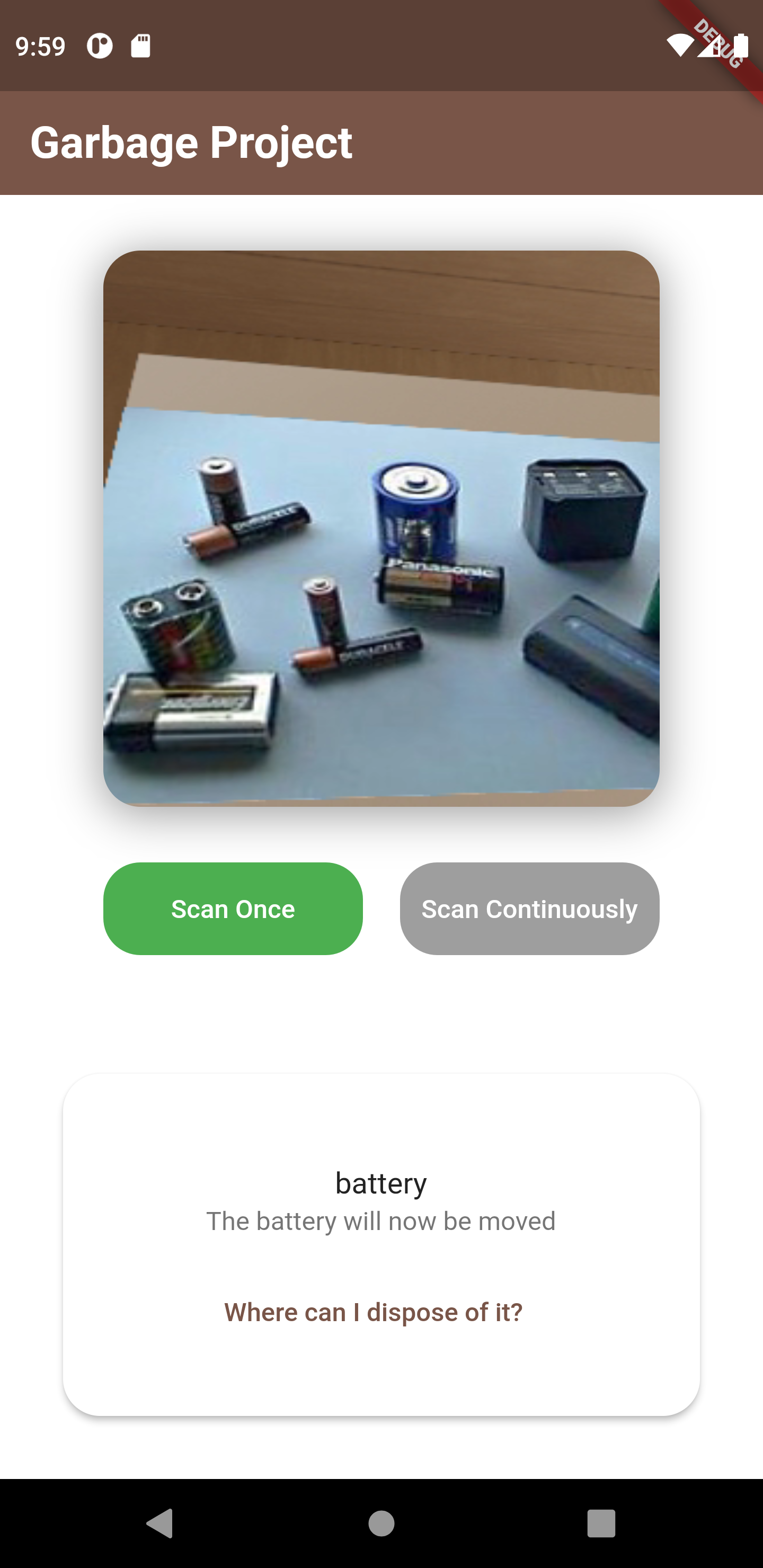Screen dimensions: 763x1568
Task: Tap the portrait orientation status icon
Action: click(99, 45)
